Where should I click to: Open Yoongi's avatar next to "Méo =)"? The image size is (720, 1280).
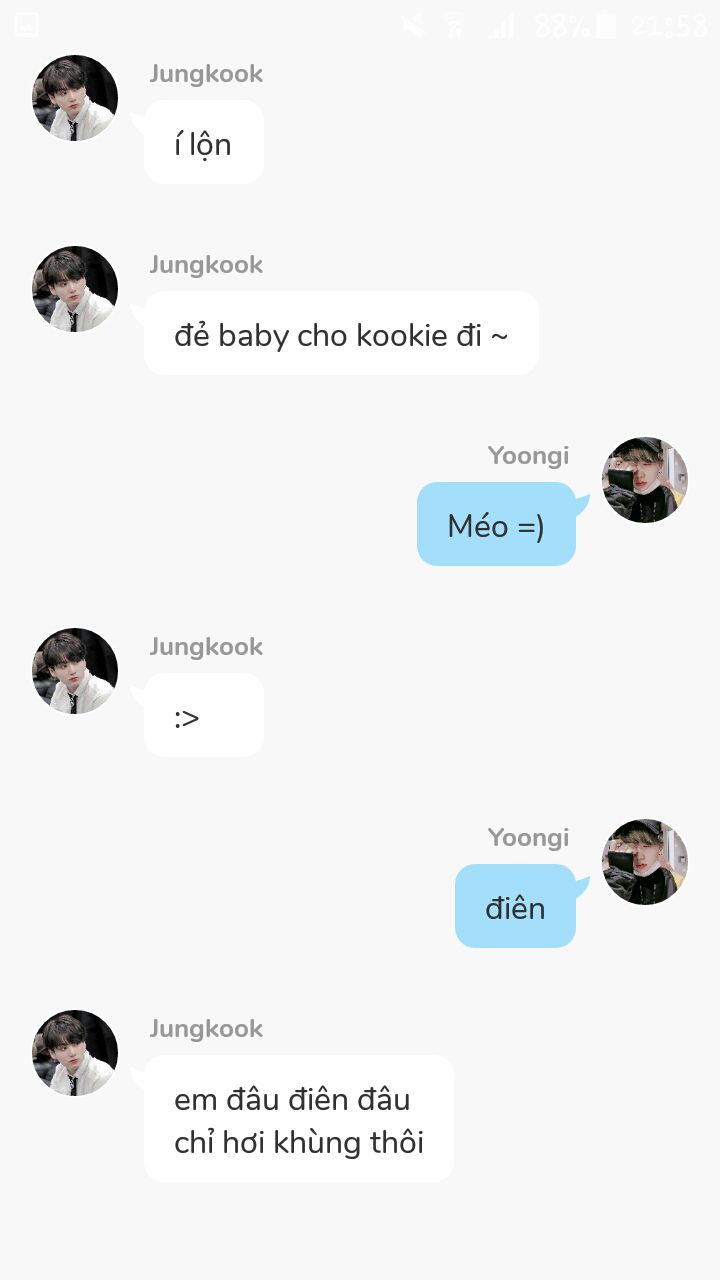pyautogui.click(x=645, y=480)
